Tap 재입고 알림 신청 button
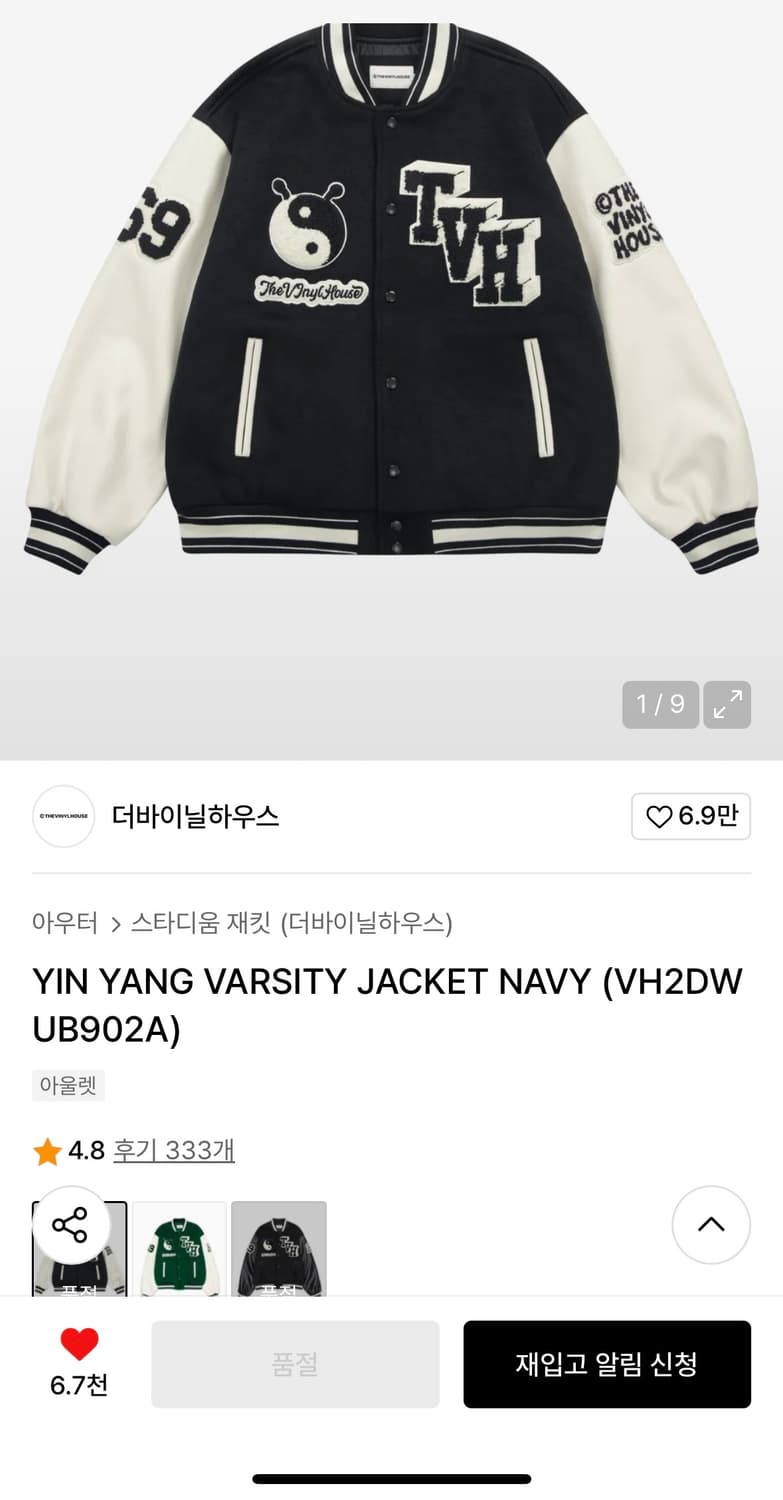783x1500 pixels. (x=607, y=1364)
